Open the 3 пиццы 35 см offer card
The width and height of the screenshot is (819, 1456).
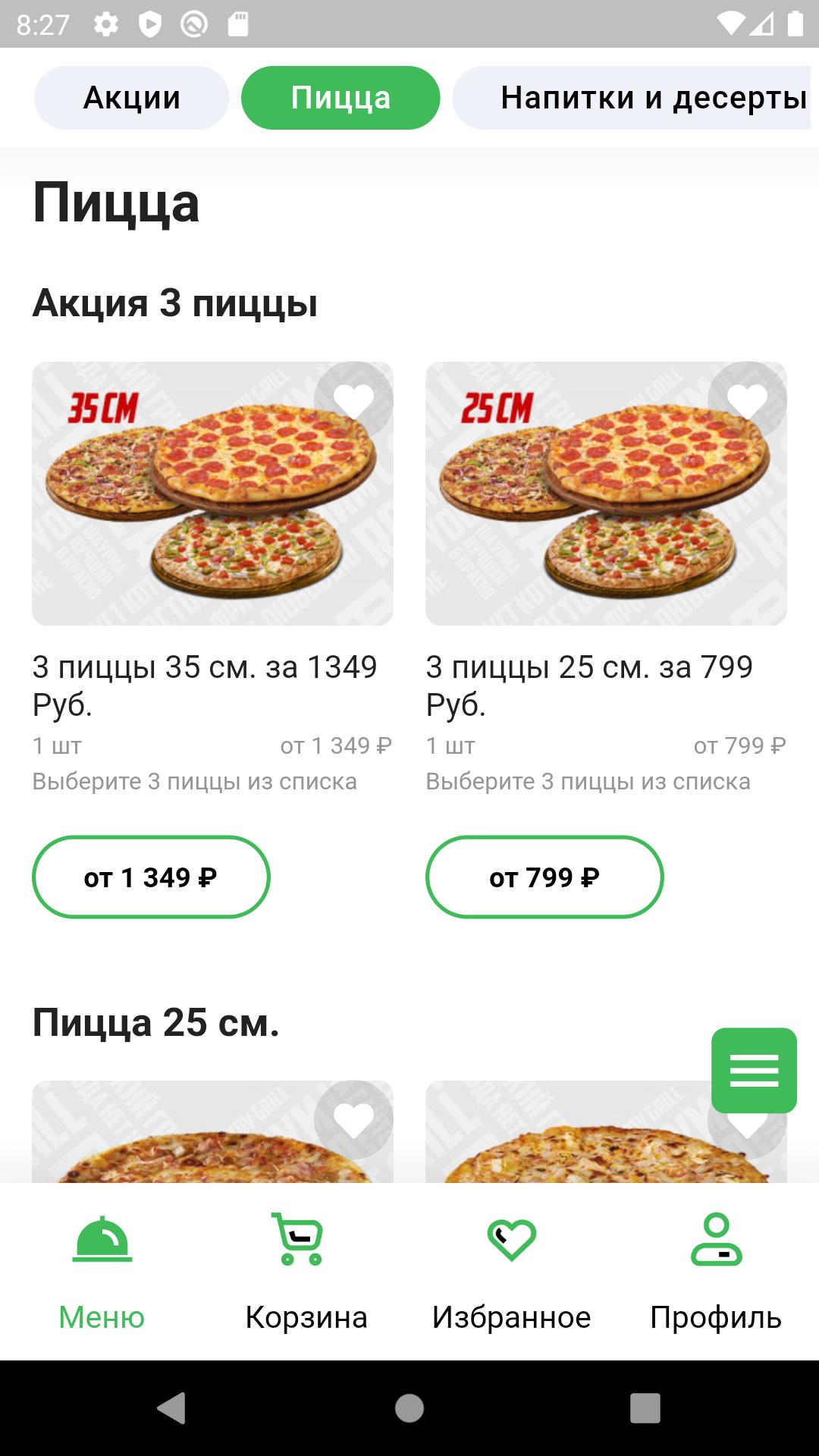click(x=212, y=494)
